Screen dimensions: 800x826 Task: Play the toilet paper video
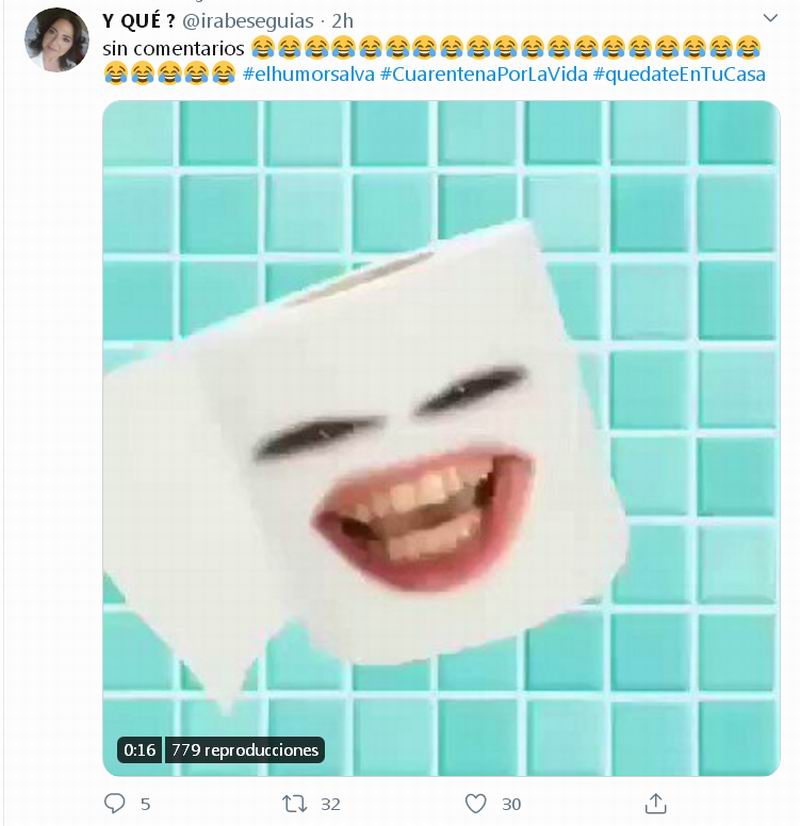pyautogui.click(x=440, y=438)
